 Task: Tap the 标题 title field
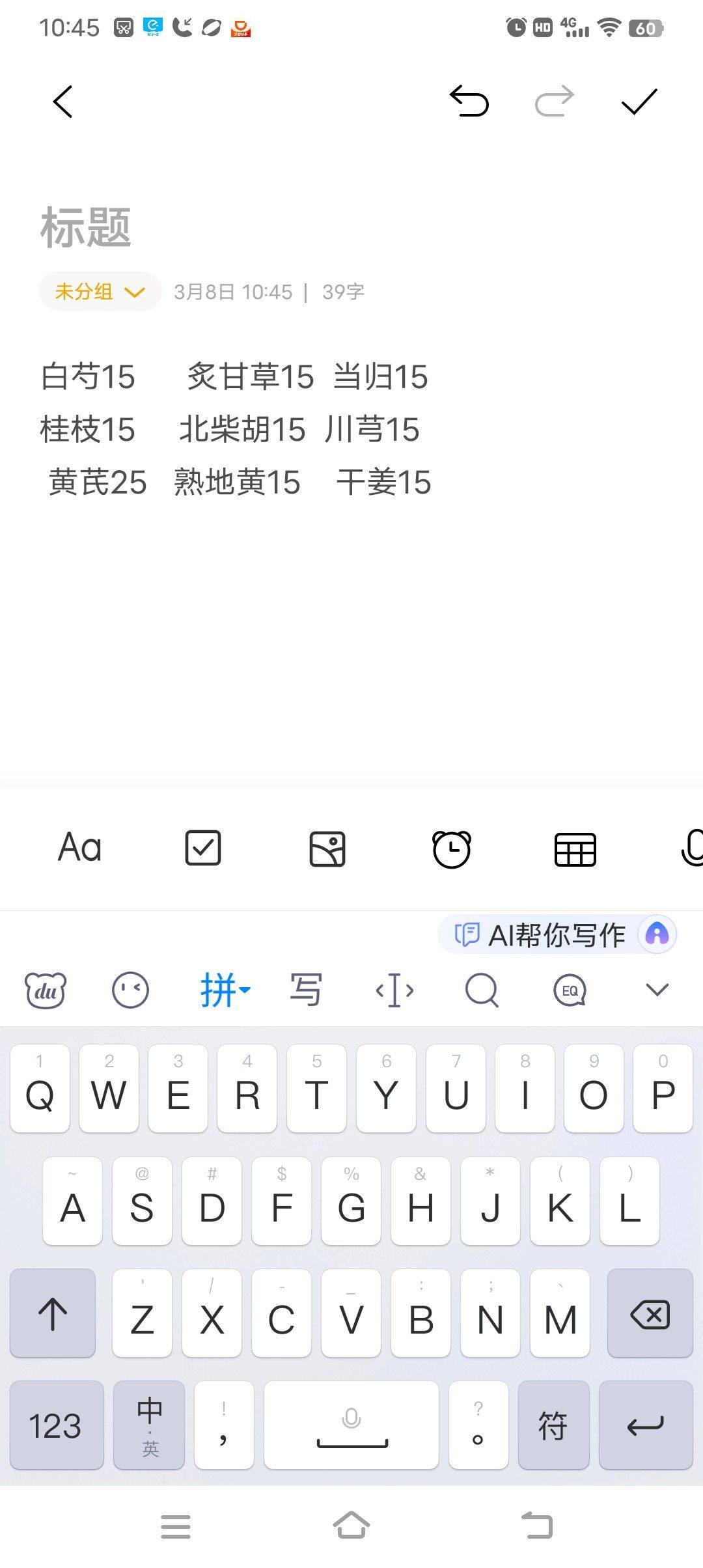[86, 228]
